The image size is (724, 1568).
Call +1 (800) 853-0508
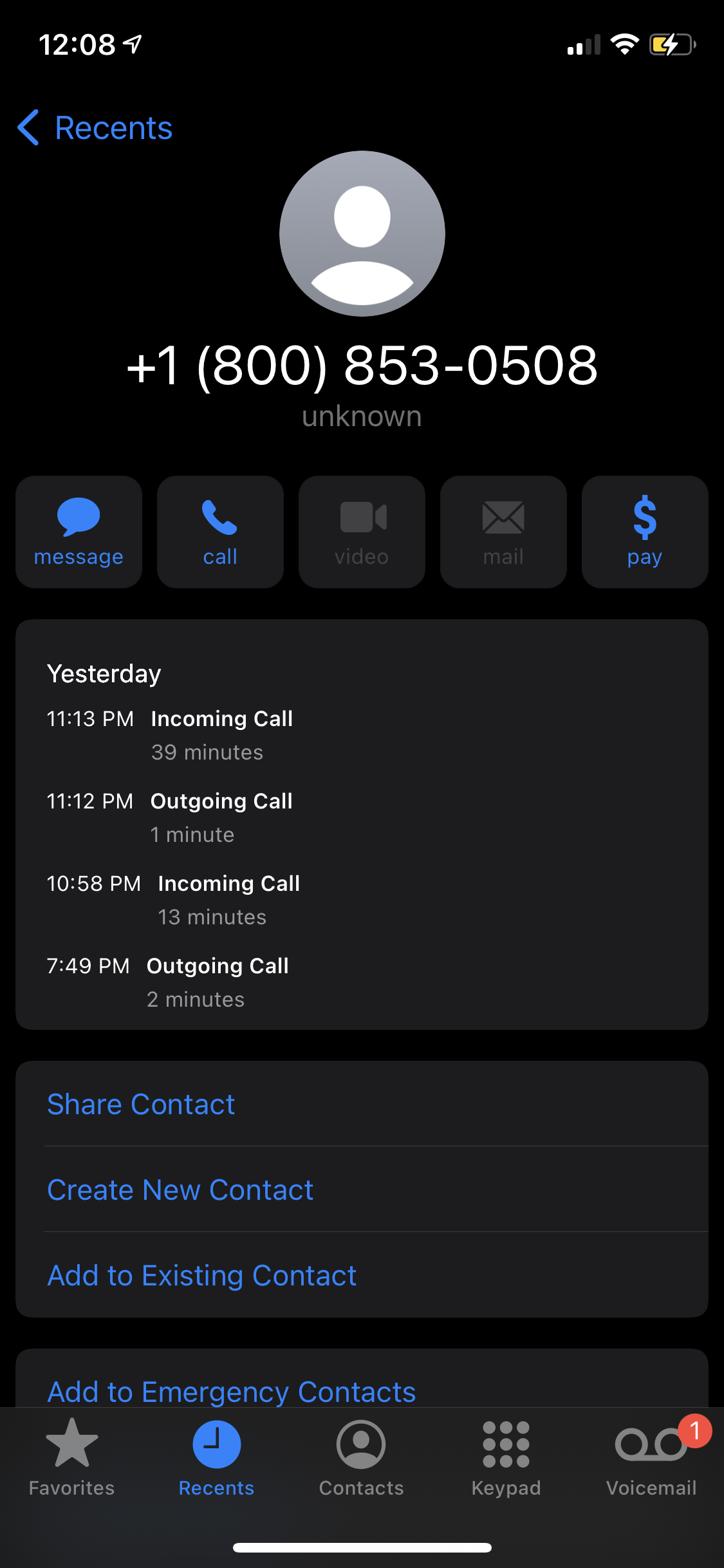219,532
